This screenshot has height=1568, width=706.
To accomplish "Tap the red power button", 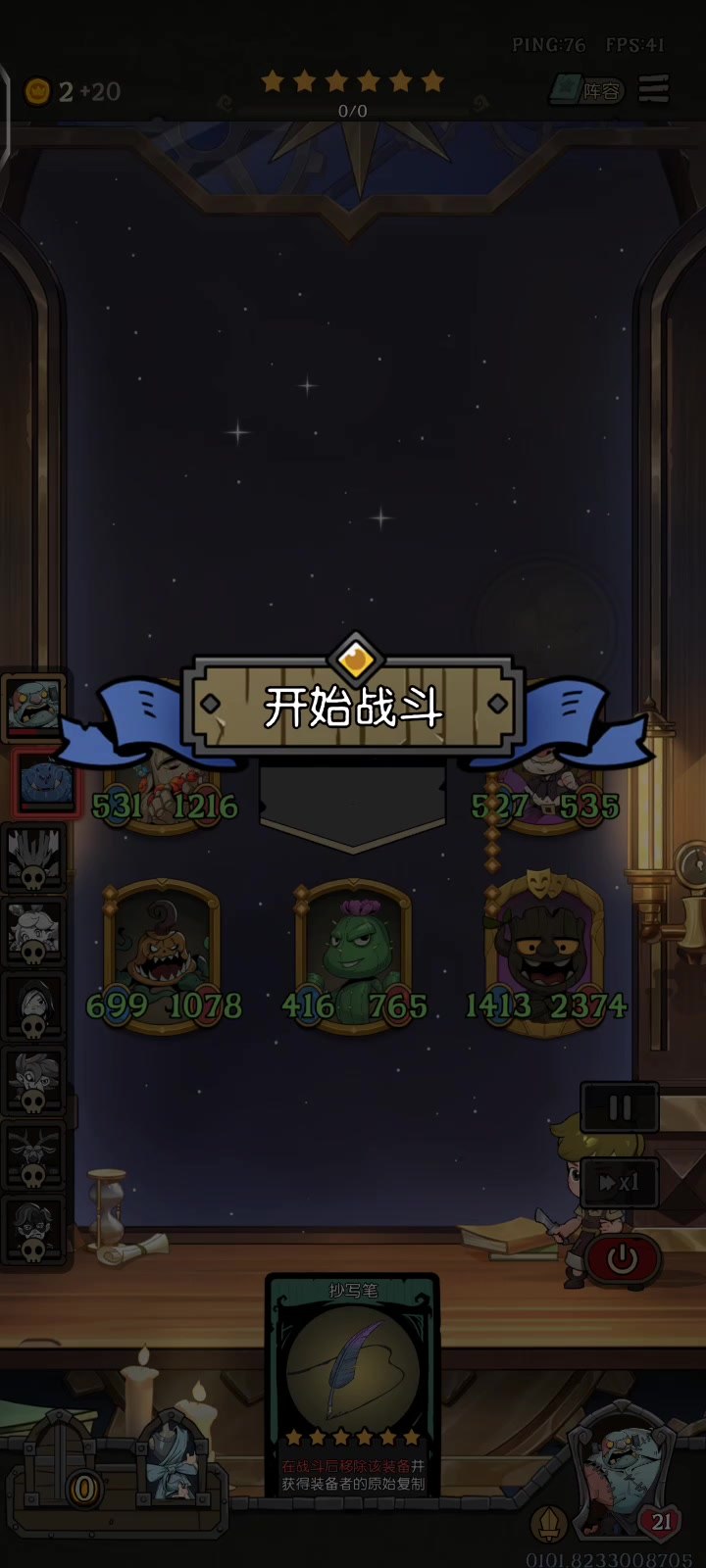I will click(x=623, y=1258).
